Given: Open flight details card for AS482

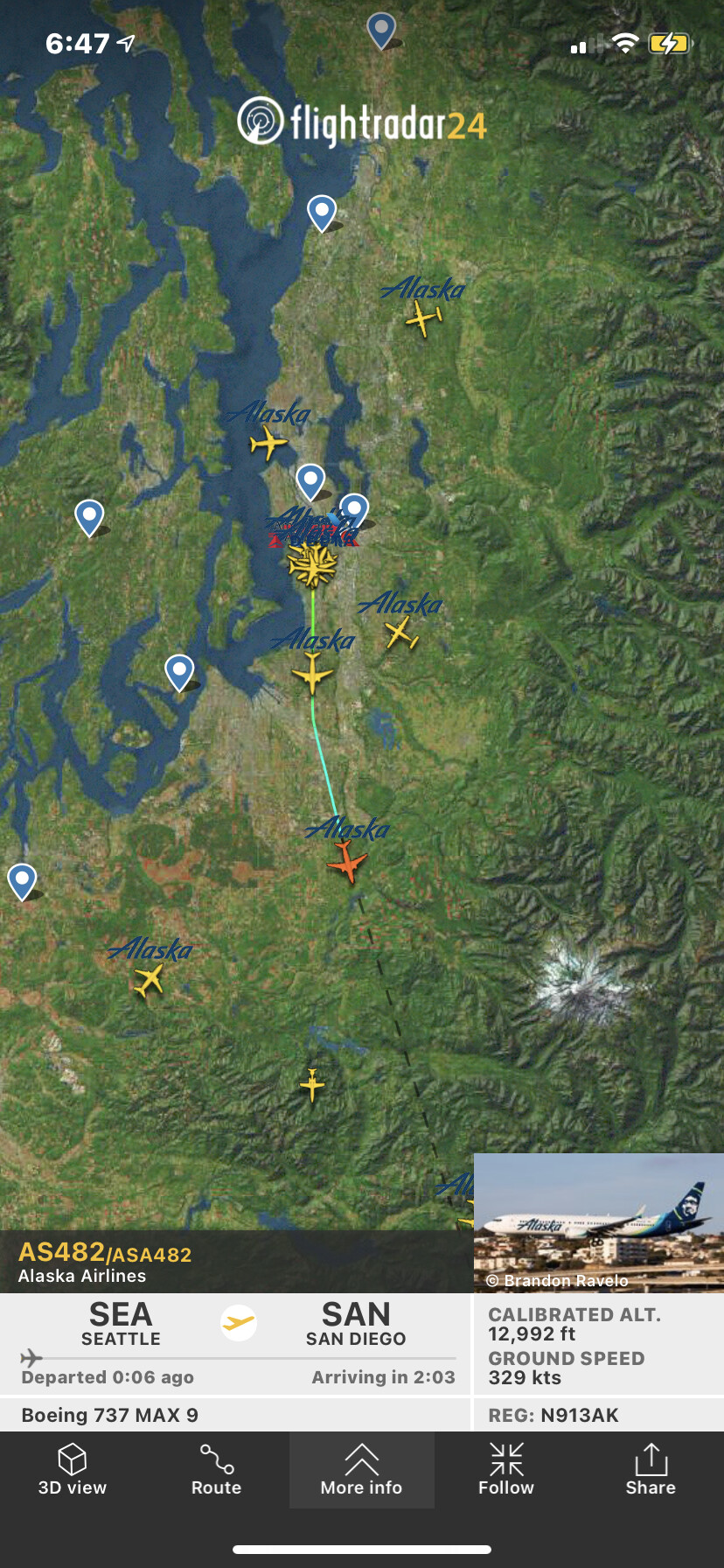Looking at the screenshot, I should pos(236,1263).
